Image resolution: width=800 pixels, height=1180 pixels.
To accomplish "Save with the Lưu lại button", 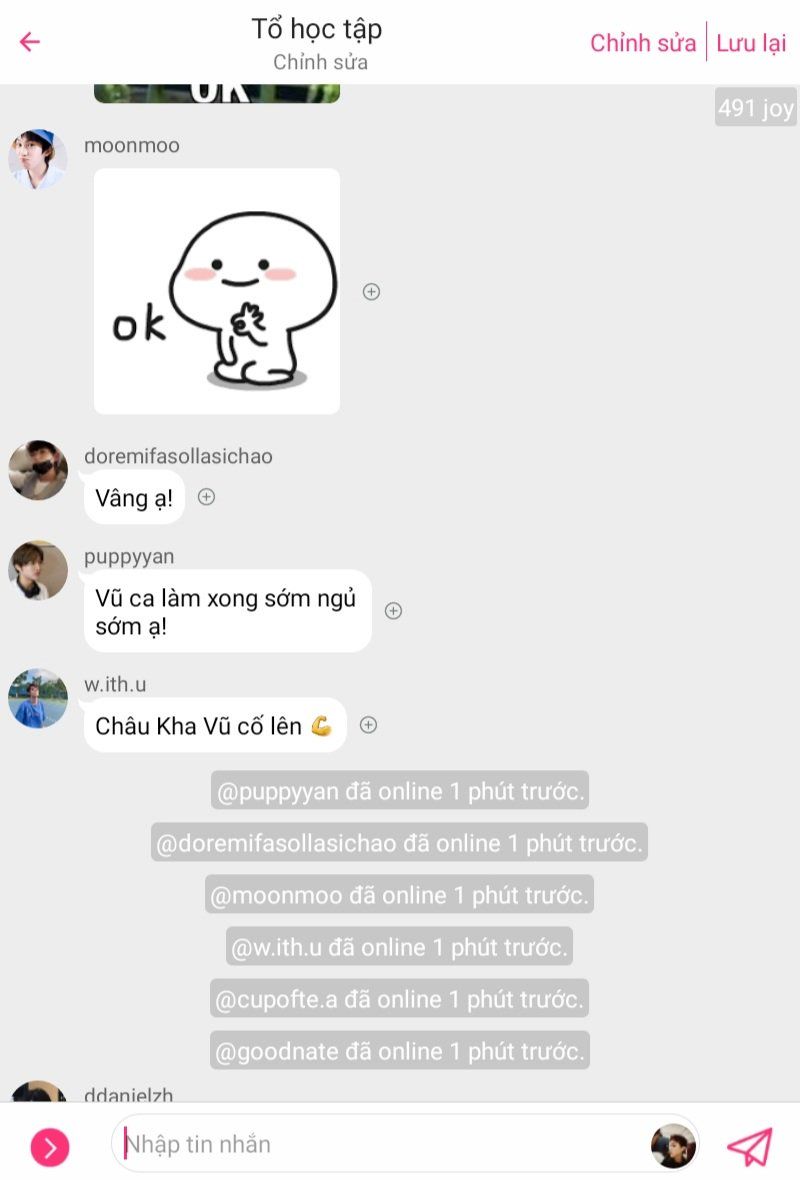I will tap(751, 43).
